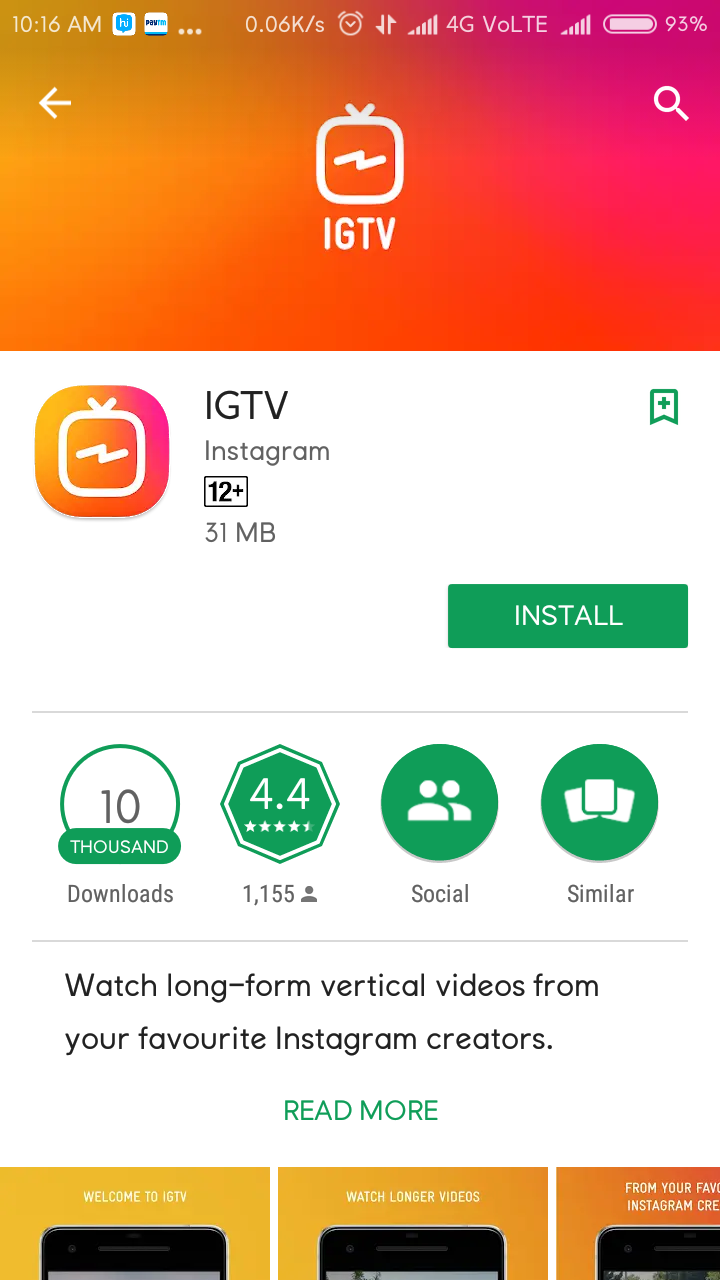View the 4.4 rating reviews
This screenshot has height=1280, width=720.
280,803
